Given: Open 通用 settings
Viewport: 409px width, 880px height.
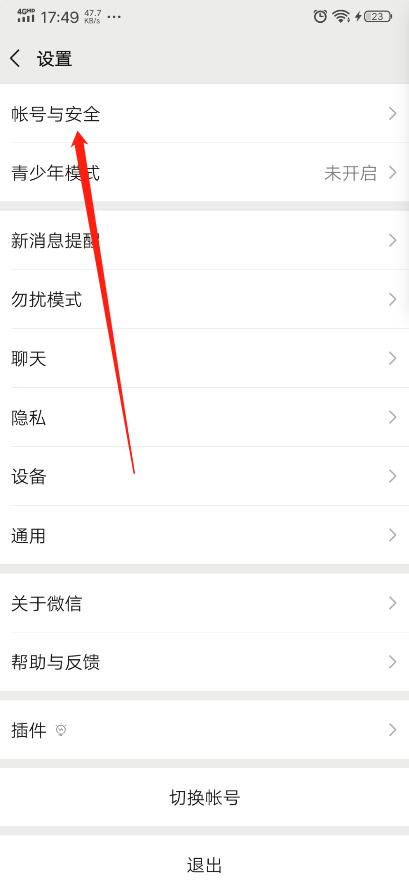Looking at the screenshot, I should [204, 535].
